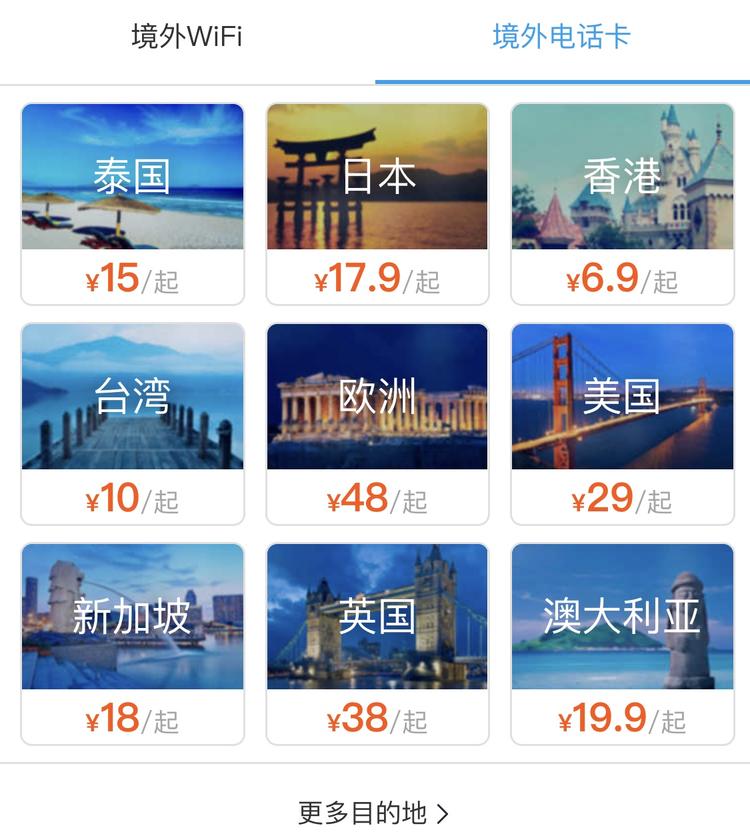This screenshot has height=836, width=750.
Task: Select the 境外电话卡 tab
Action: (561, 38)
